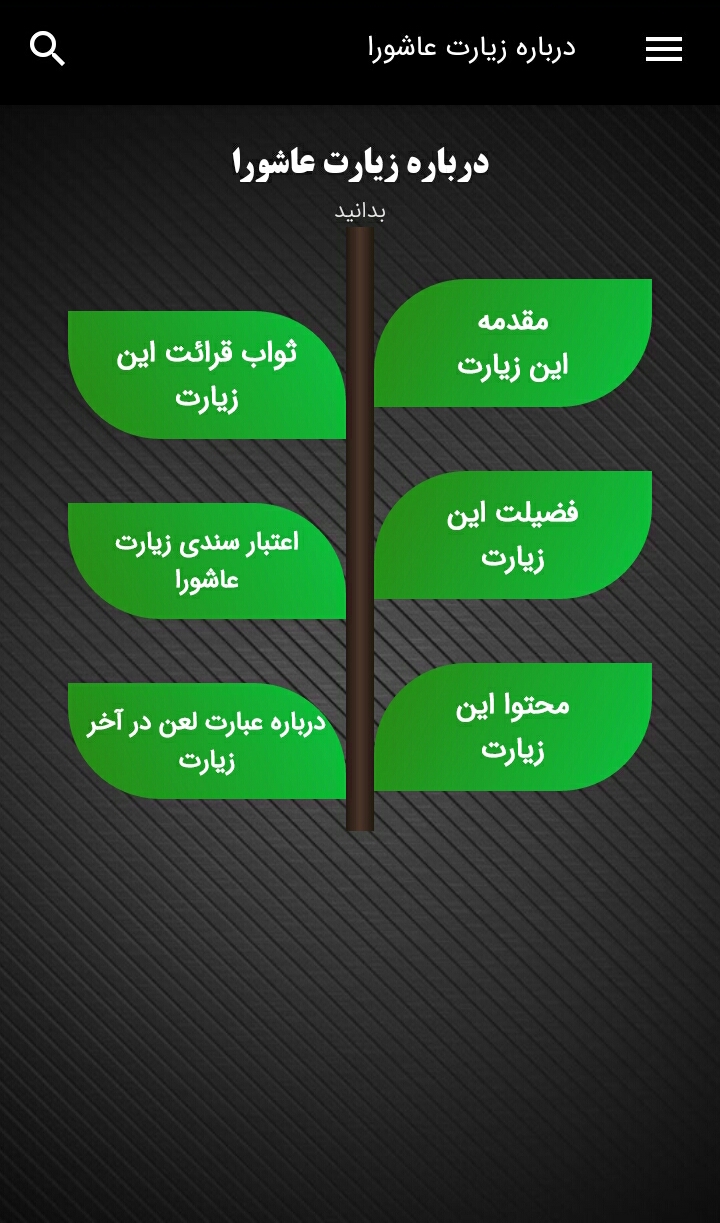This screenshot has height=1223, width=720.
Task: View the reward of recitation section
Action: point(207,374)
